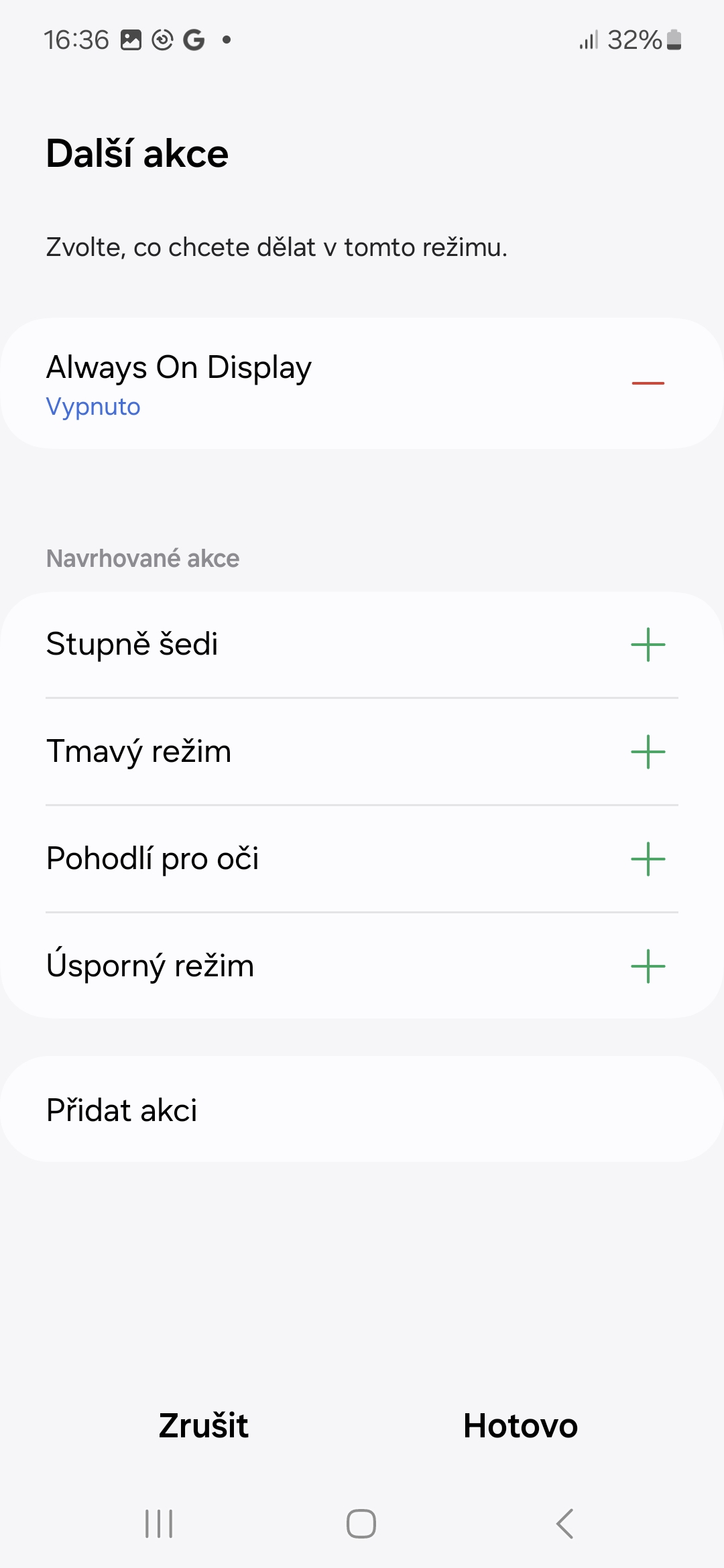
Task: Add Stupně šedi using the plus icon
Action: (648, 645)
